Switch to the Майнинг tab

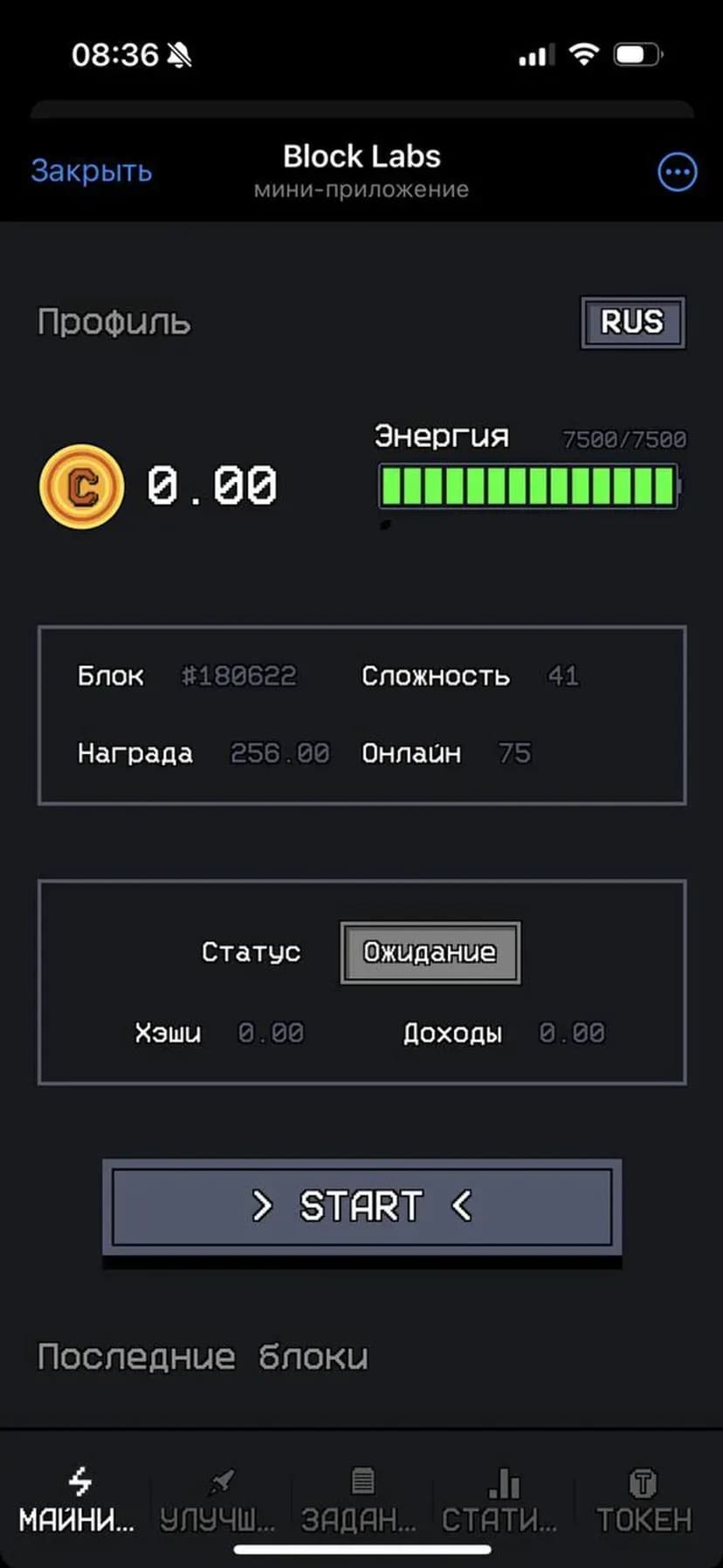coord(77,1501)
